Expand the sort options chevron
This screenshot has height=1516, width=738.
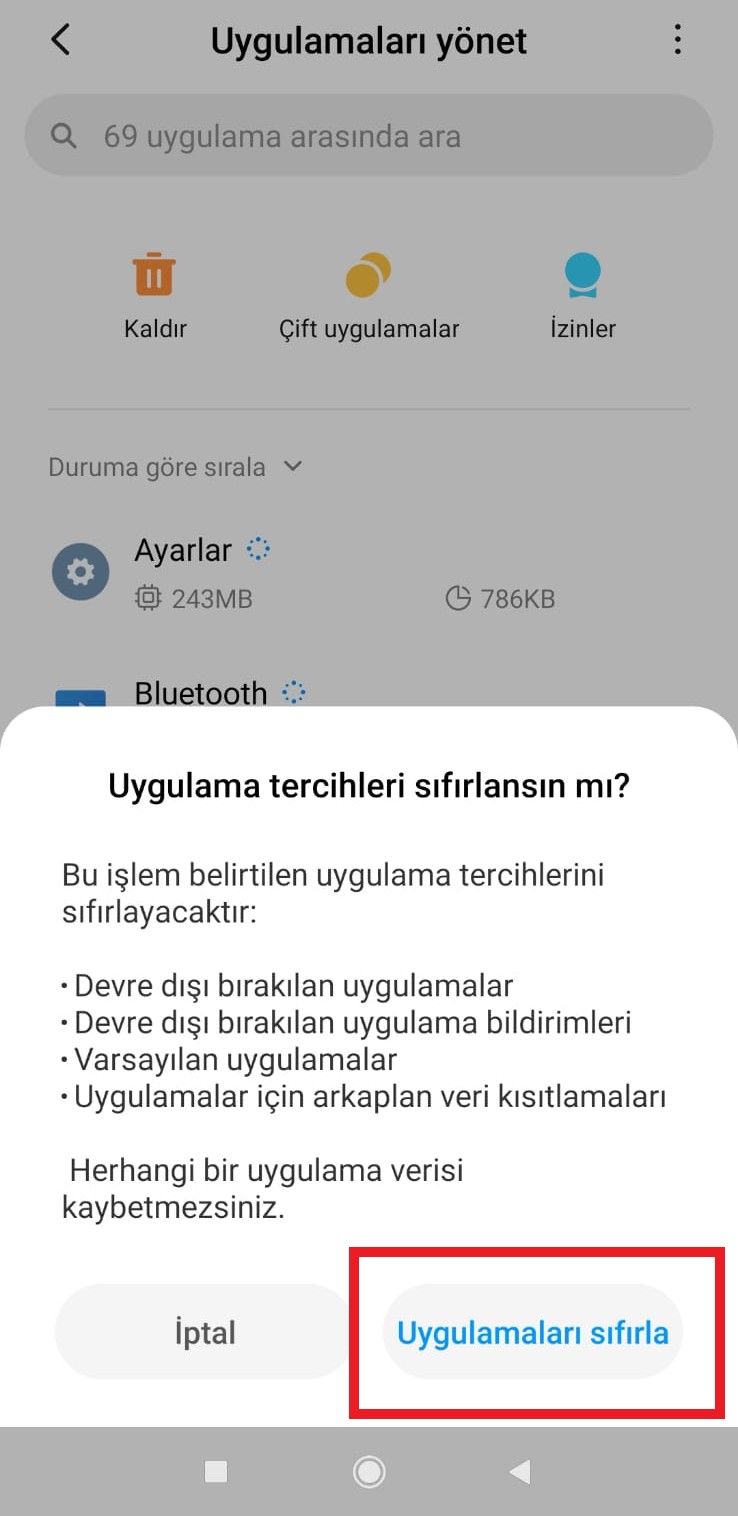(x=291, y=466)
